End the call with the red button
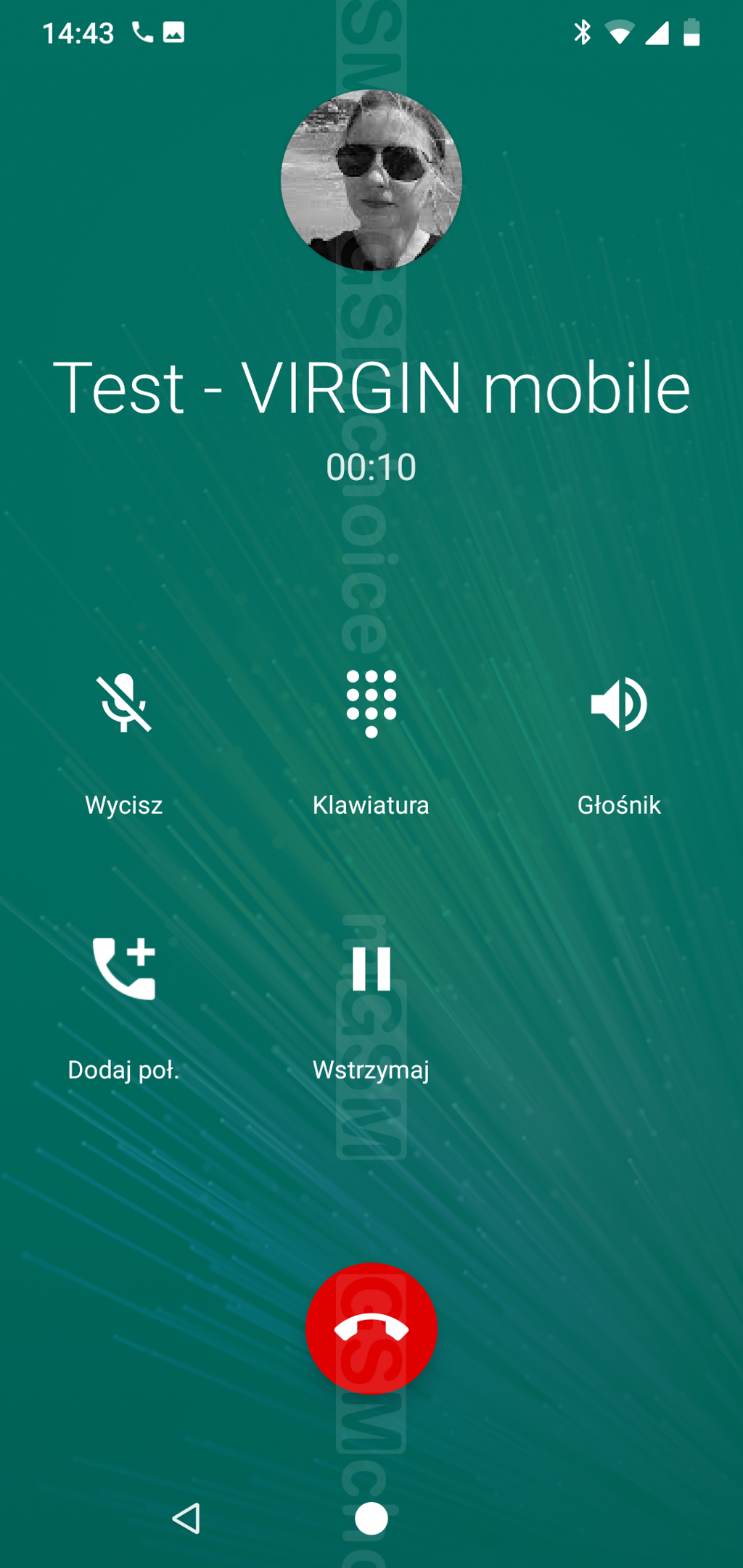The image size is (743, 1568). [371, 1328]
